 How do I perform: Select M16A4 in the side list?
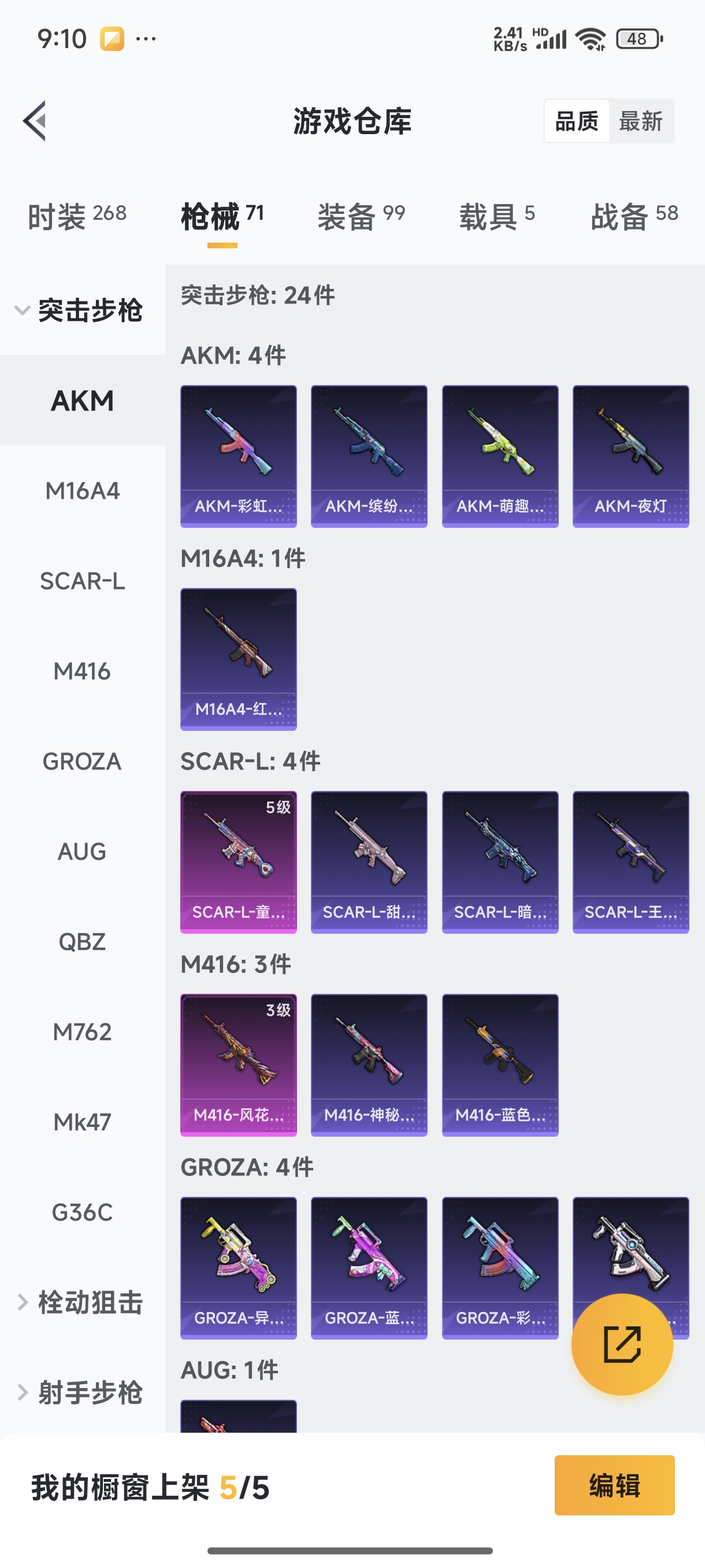[83, 491]
